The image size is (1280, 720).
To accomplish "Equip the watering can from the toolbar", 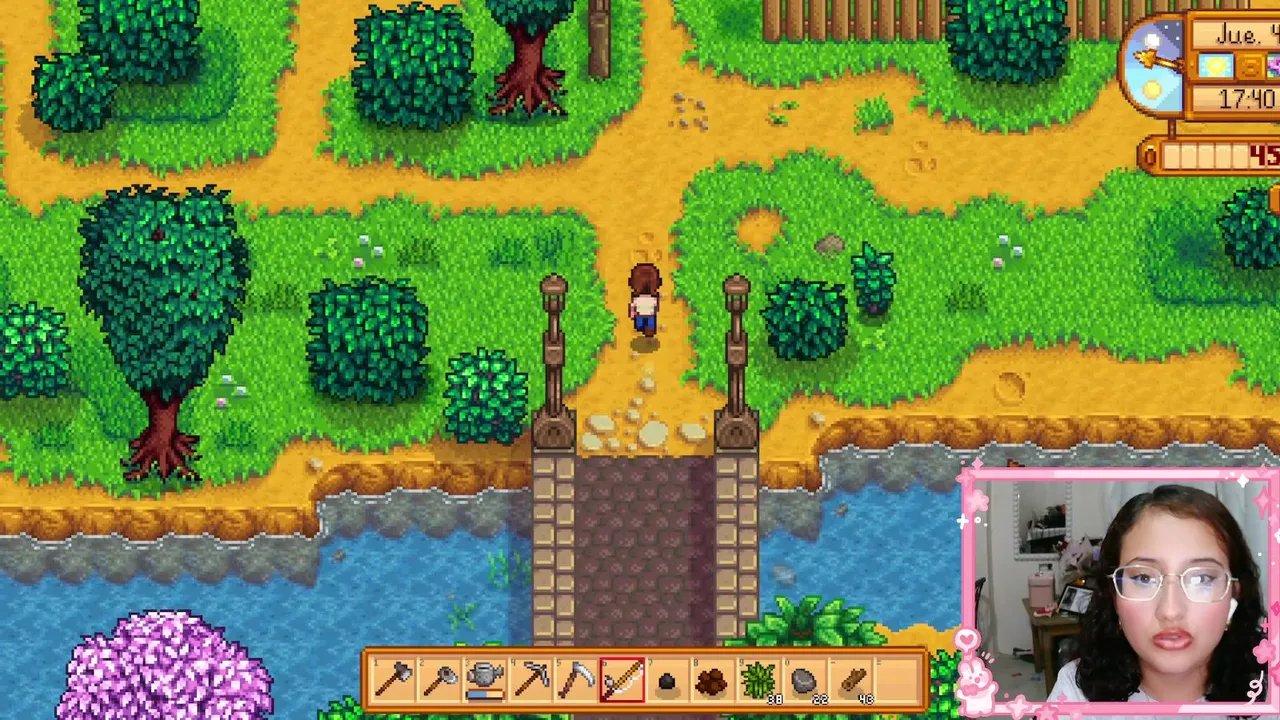I will [485, 682].
